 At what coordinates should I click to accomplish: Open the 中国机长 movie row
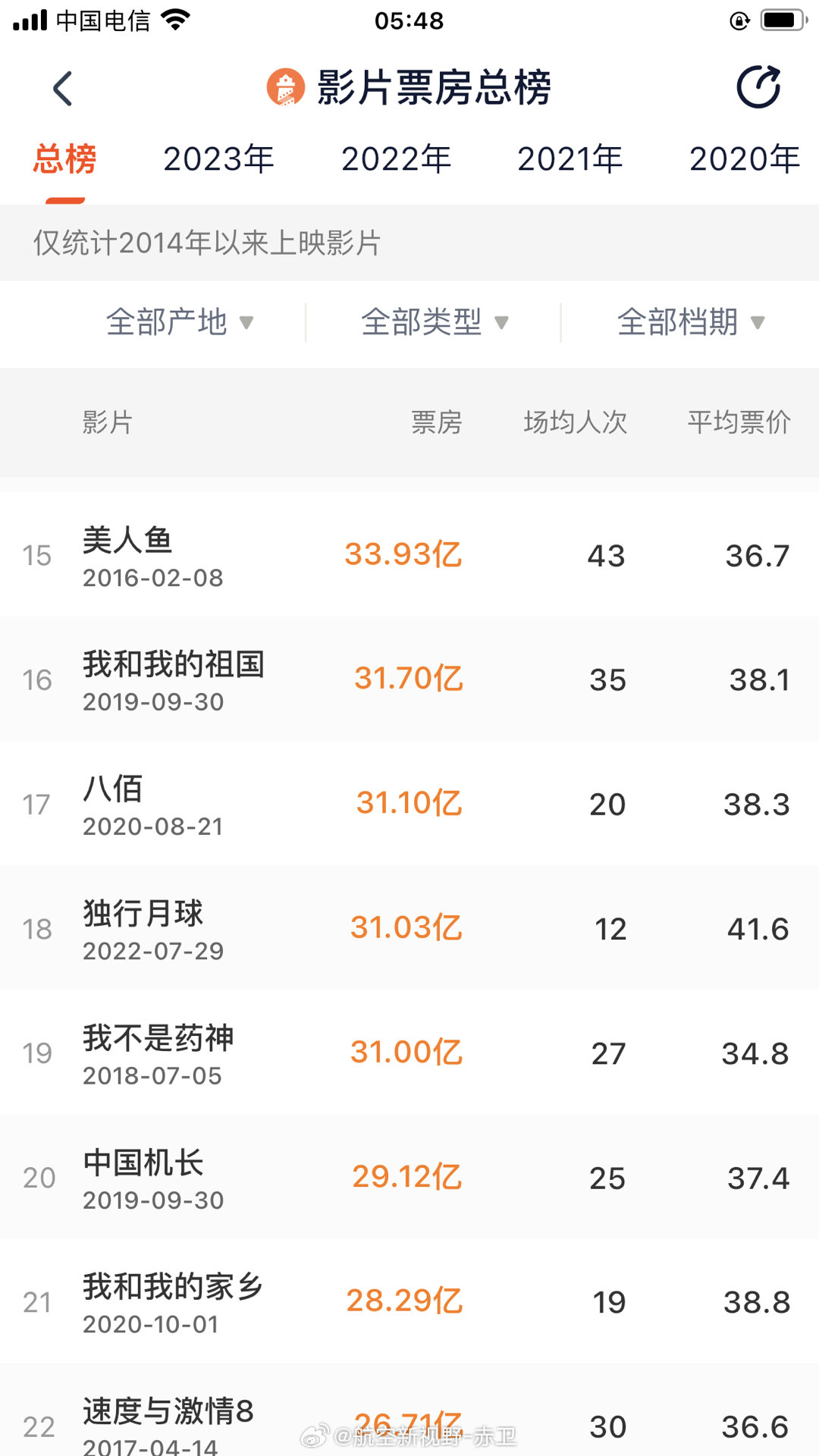point(409,1177)
